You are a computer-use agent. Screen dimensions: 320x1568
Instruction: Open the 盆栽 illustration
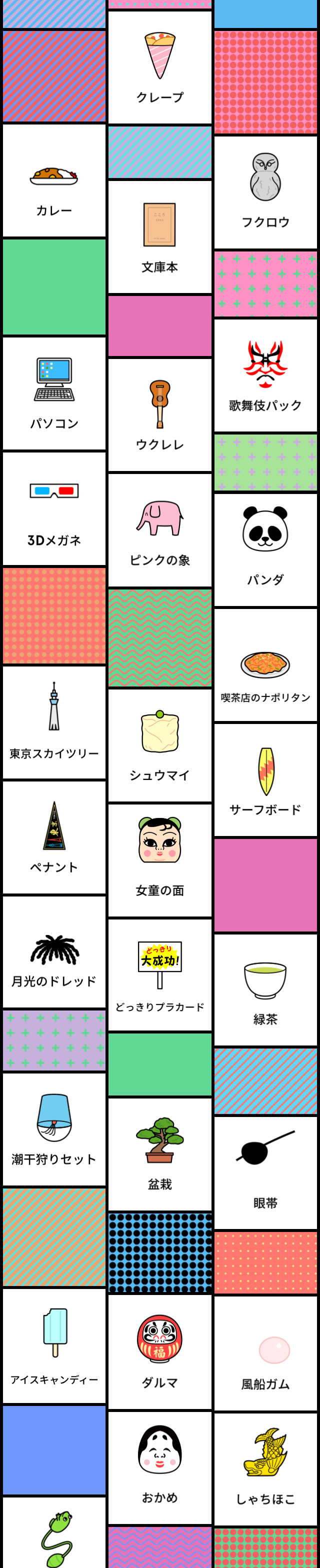[x=159, y=1153]
